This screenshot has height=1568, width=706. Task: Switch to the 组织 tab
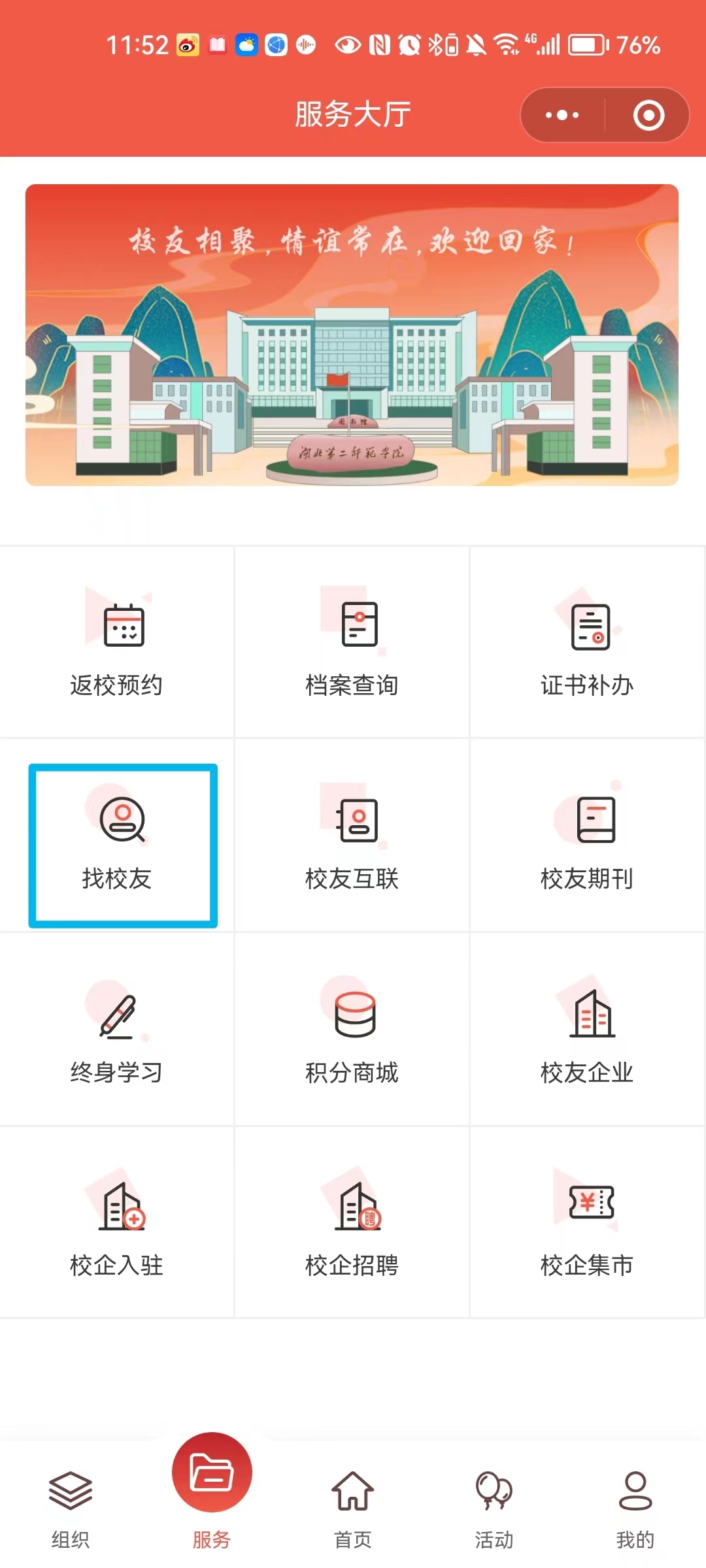pos(71,1508)
